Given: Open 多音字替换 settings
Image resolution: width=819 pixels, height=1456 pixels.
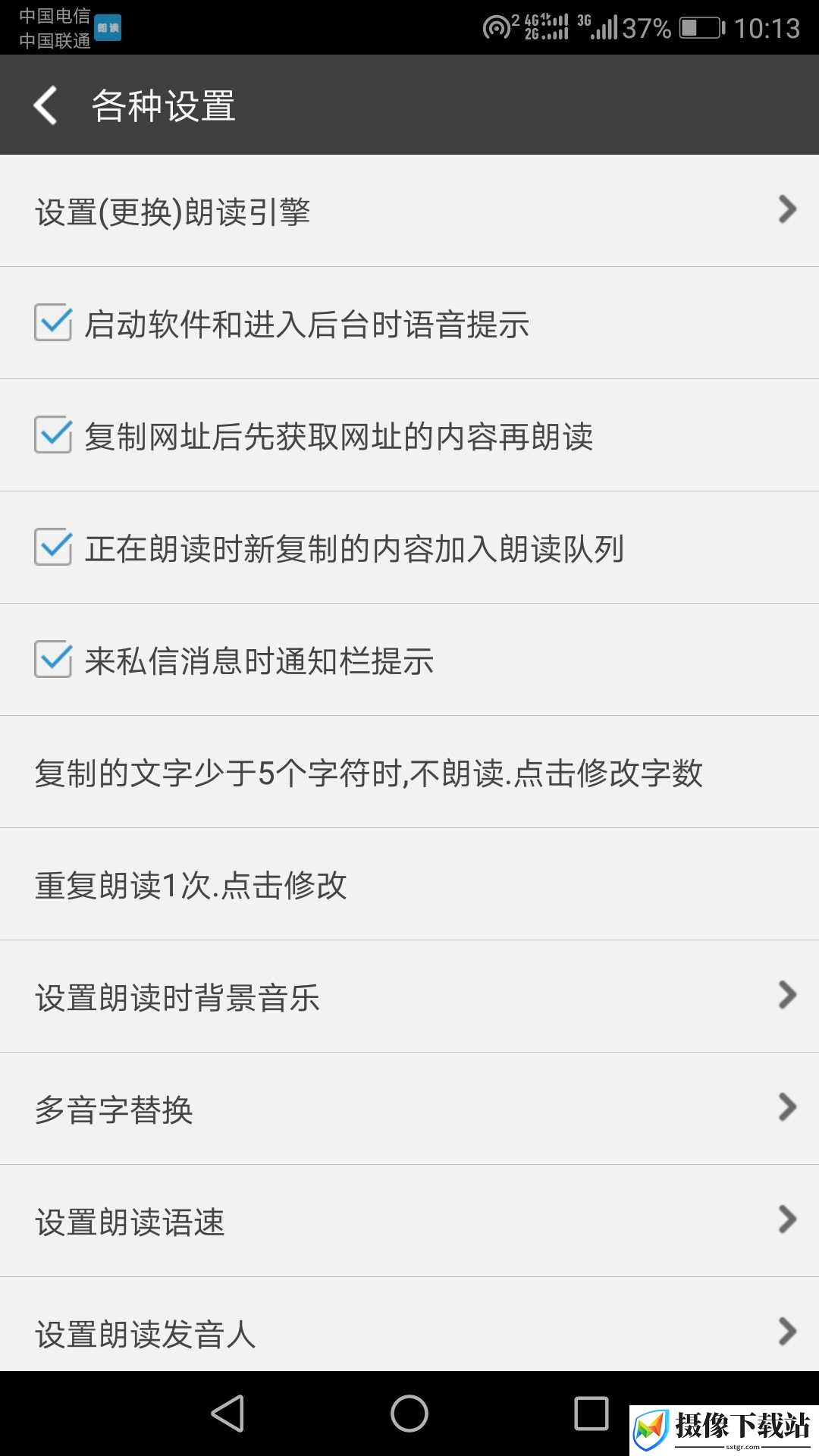Looking at the screenshot, I should [409, 1109].
